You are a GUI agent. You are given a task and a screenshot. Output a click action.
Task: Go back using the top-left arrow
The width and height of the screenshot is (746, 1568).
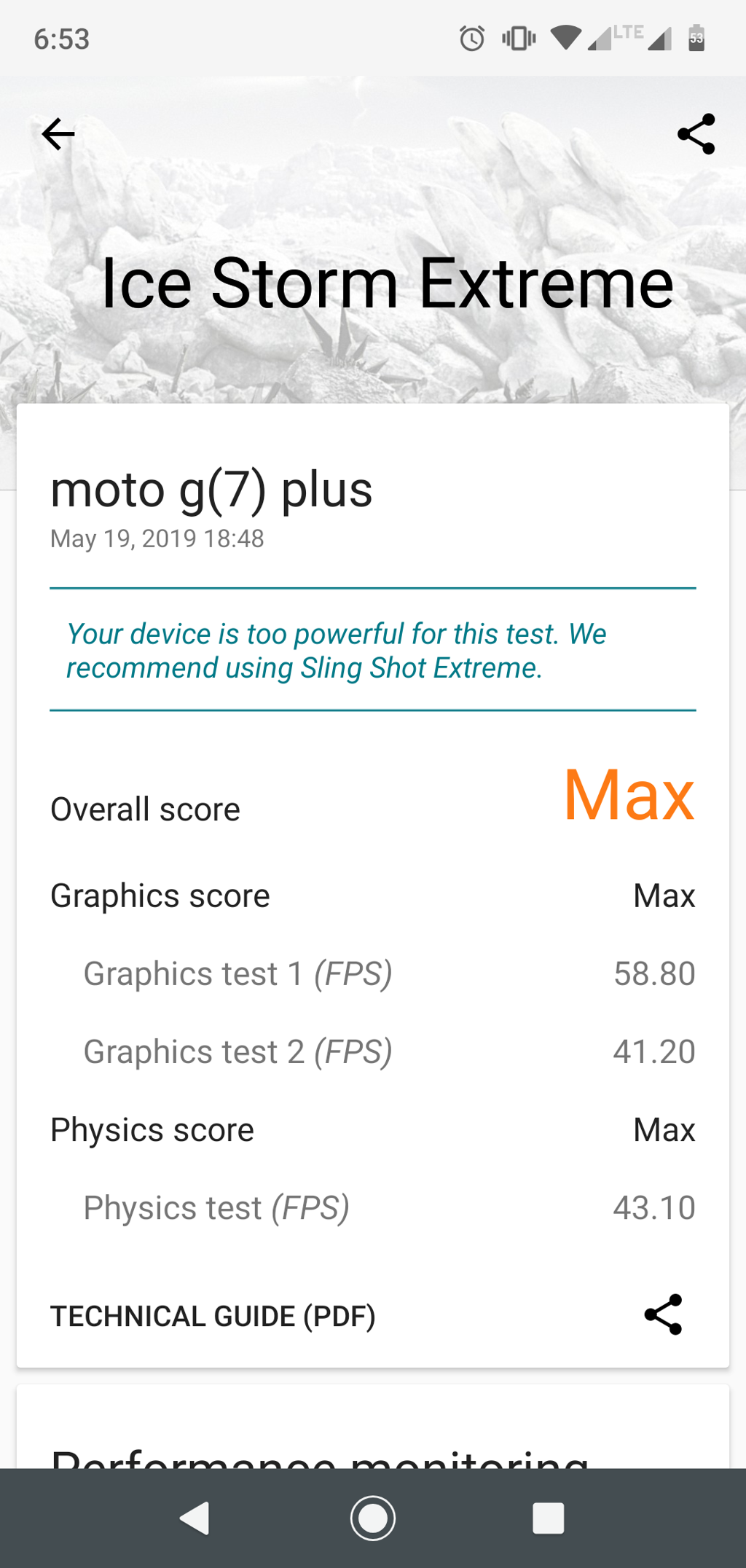tap(58, 134)
